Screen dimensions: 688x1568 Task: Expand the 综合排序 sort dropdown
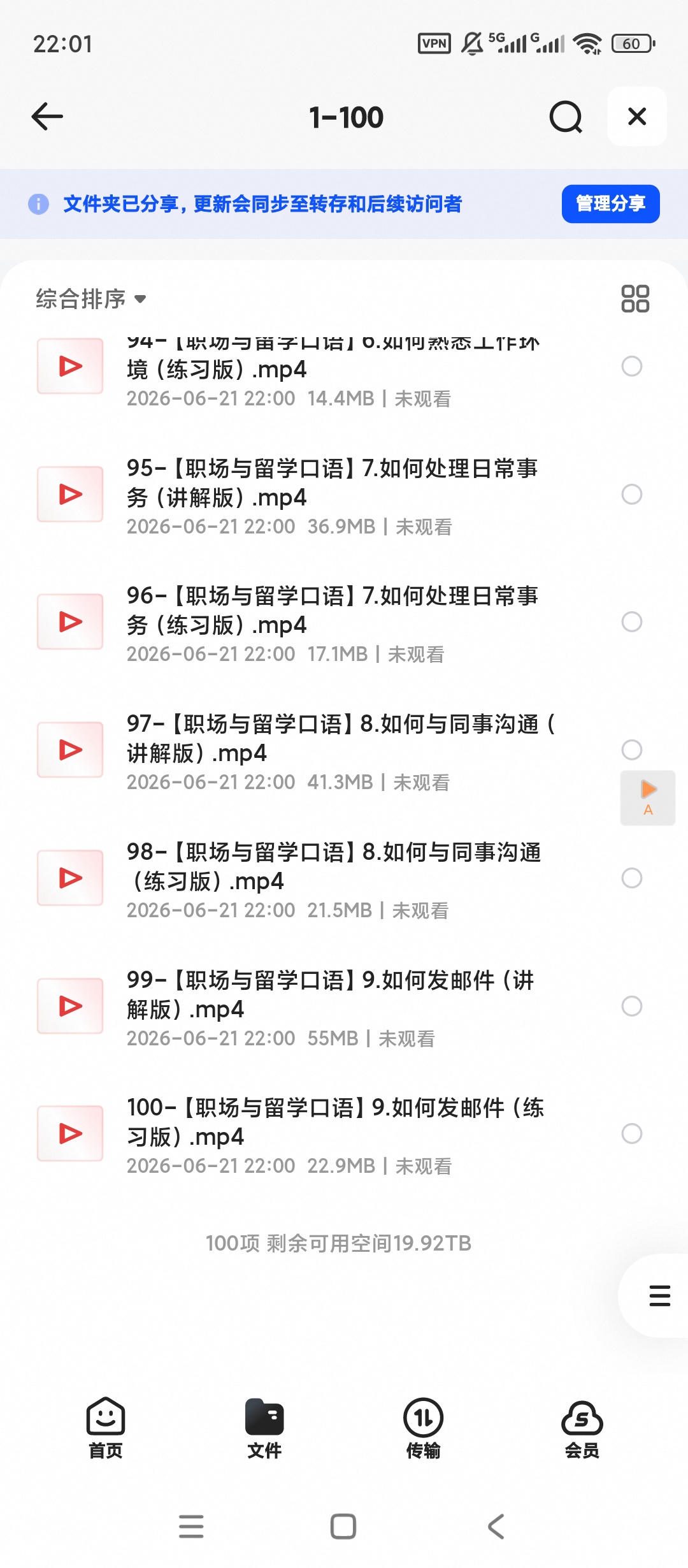[x=91, y=298]
